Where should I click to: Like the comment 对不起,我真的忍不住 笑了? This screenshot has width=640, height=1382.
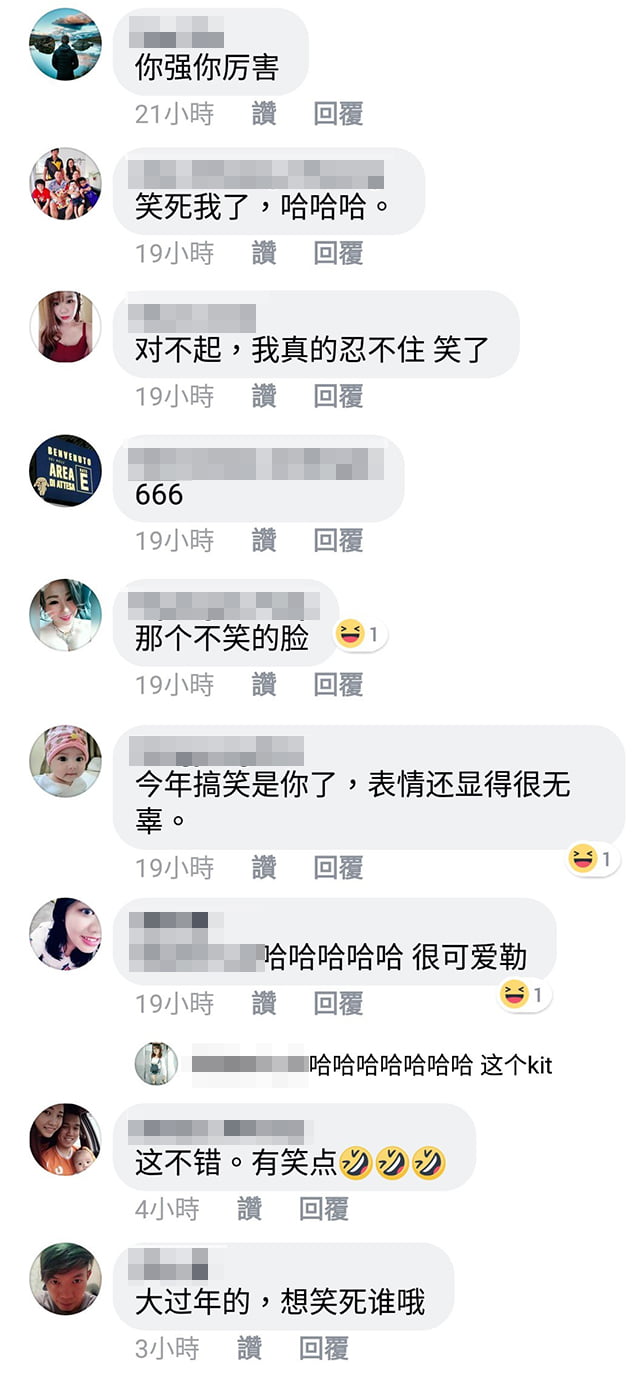(264, 397)
